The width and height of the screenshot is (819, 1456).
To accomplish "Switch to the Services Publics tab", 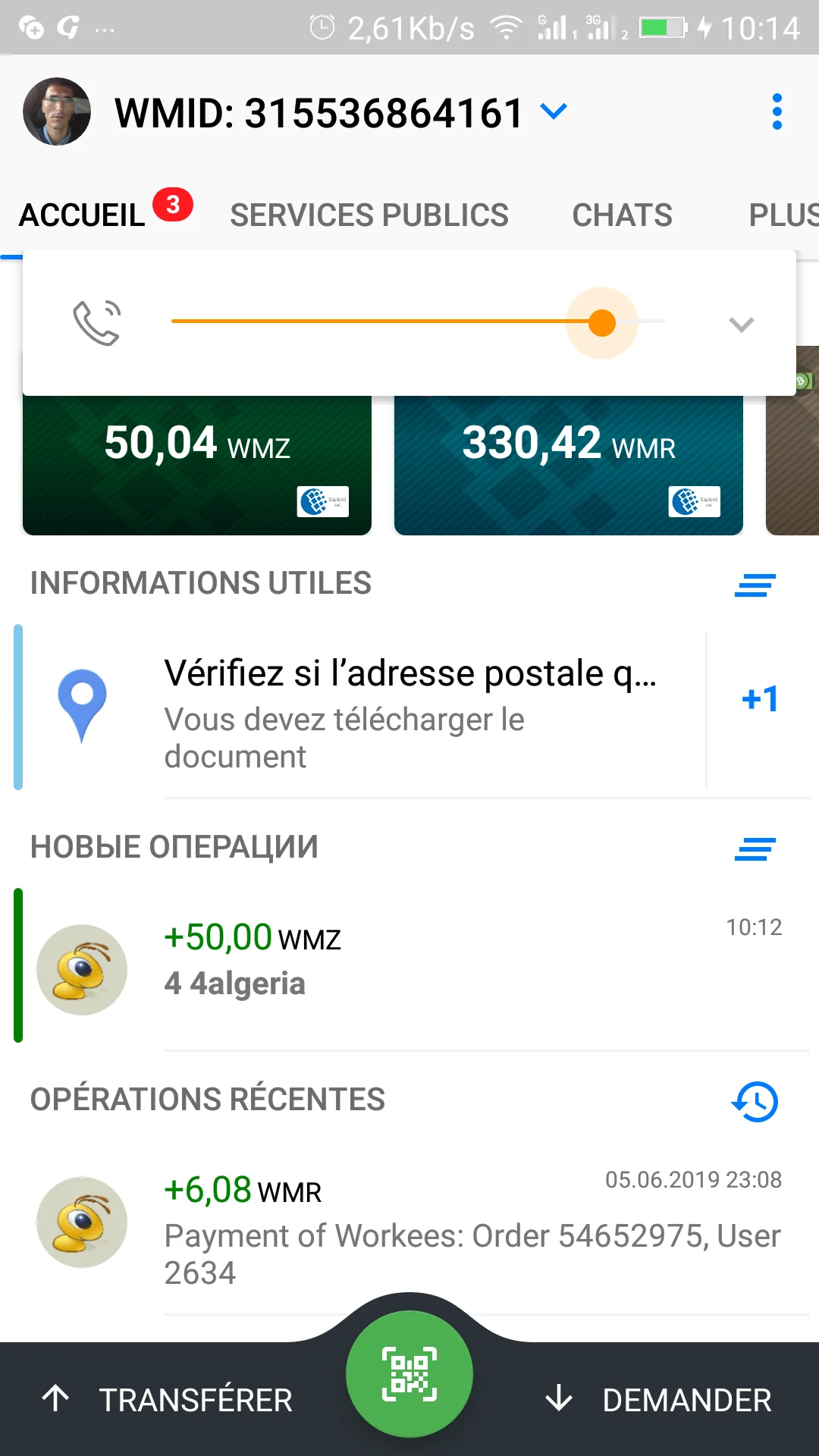I will 369,215.
